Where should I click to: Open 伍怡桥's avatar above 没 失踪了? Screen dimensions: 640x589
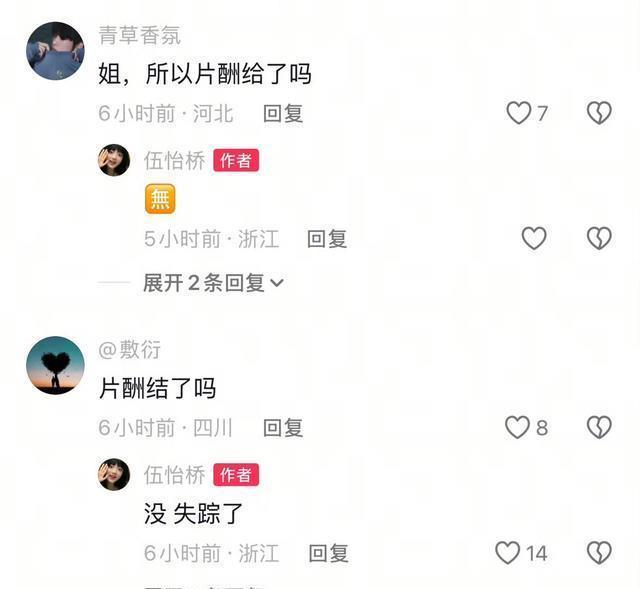114,474
